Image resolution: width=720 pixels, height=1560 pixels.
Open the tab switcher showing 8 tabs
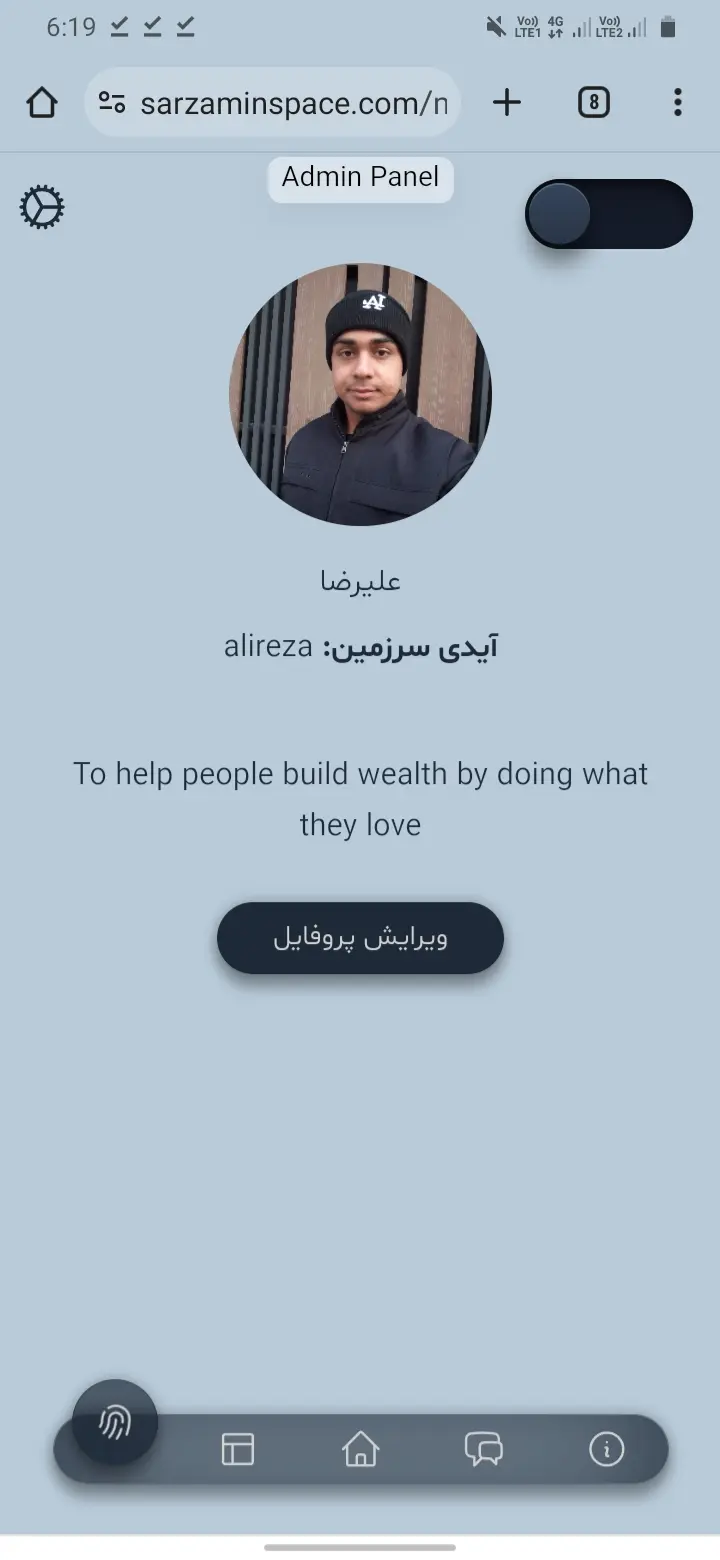coord(593,102)
